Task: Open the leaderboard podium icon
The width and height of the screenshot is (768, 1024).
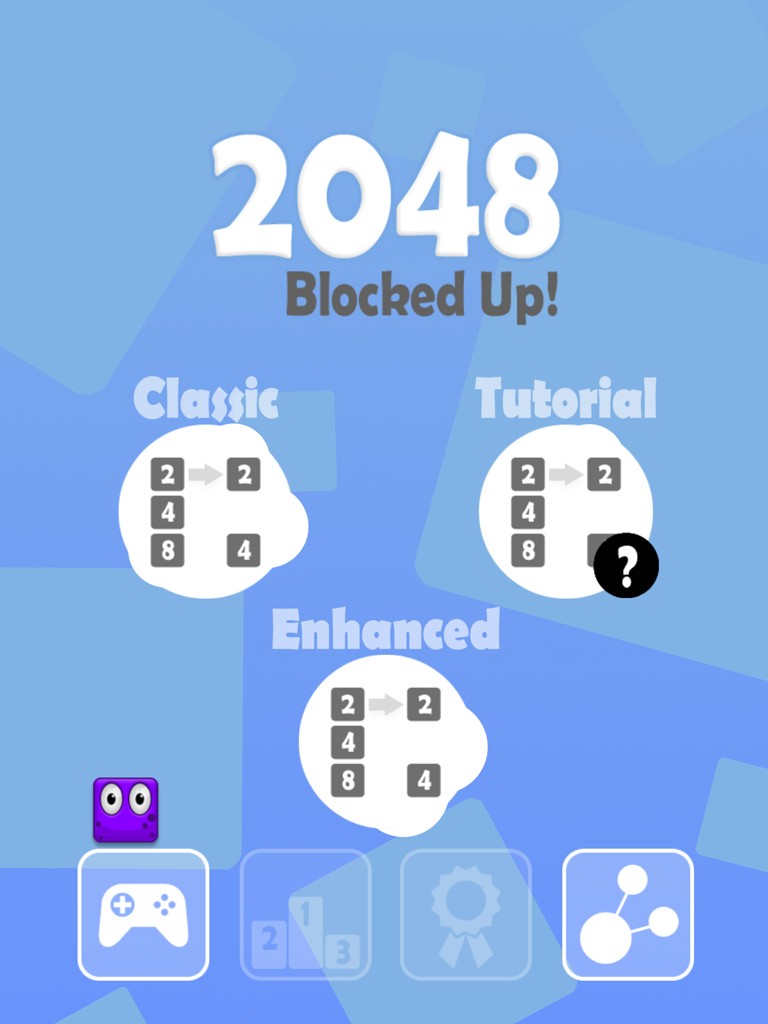Action: coord(305,914)
